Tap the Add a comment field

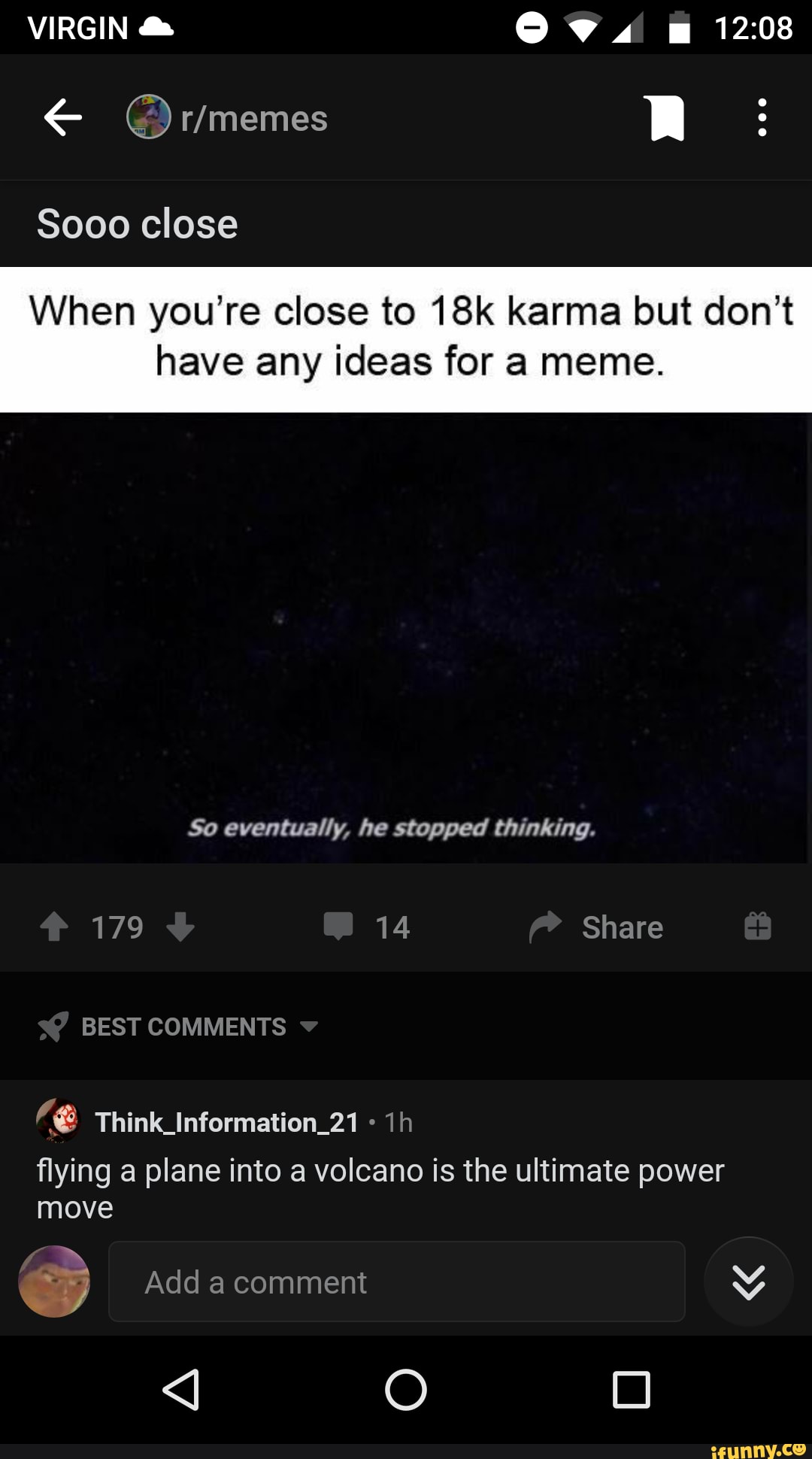(397, 1282)
